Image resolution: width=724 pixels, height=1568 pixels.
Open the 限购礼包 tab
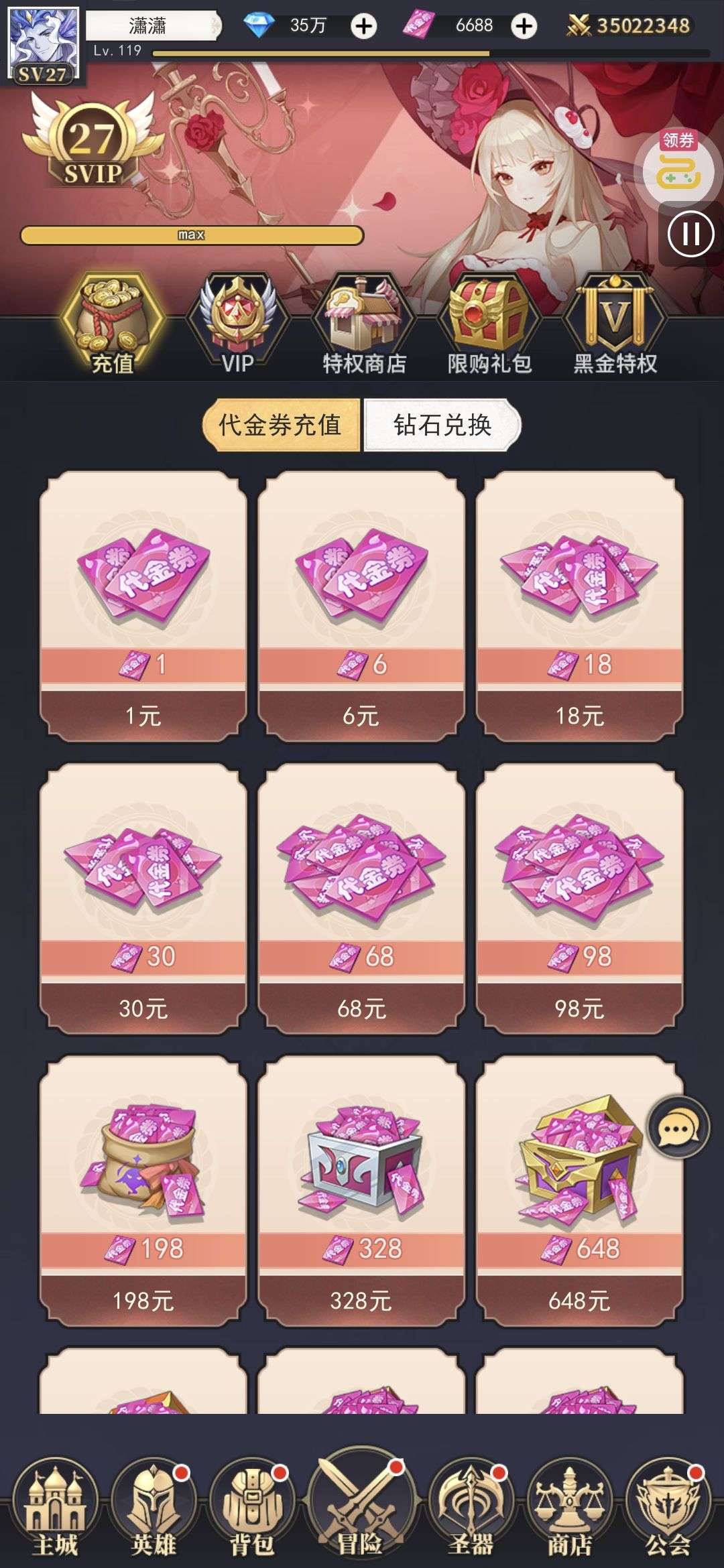[x=489, y=325]
